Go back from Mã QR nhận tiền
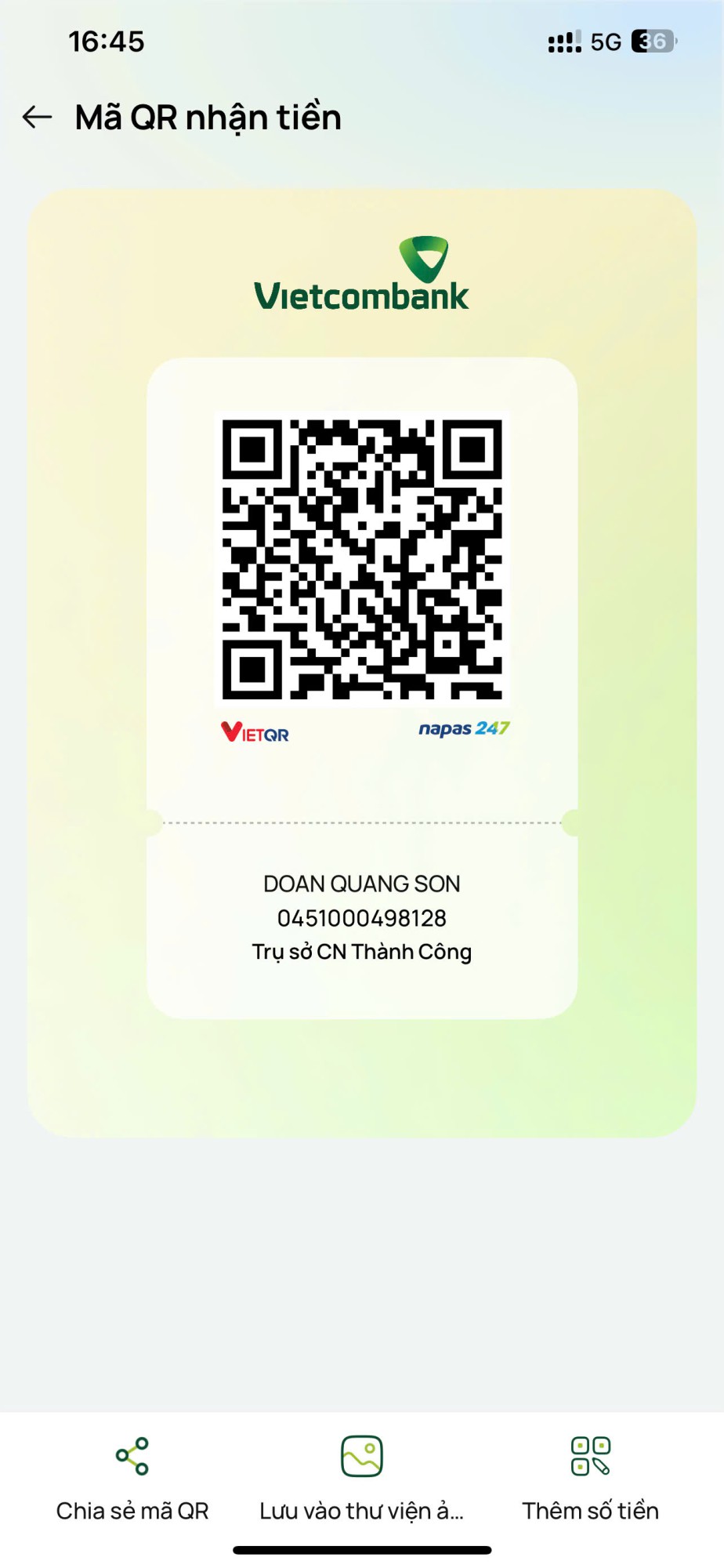Viewport: 724px width, 1568px height. click(x=37, y=118)
